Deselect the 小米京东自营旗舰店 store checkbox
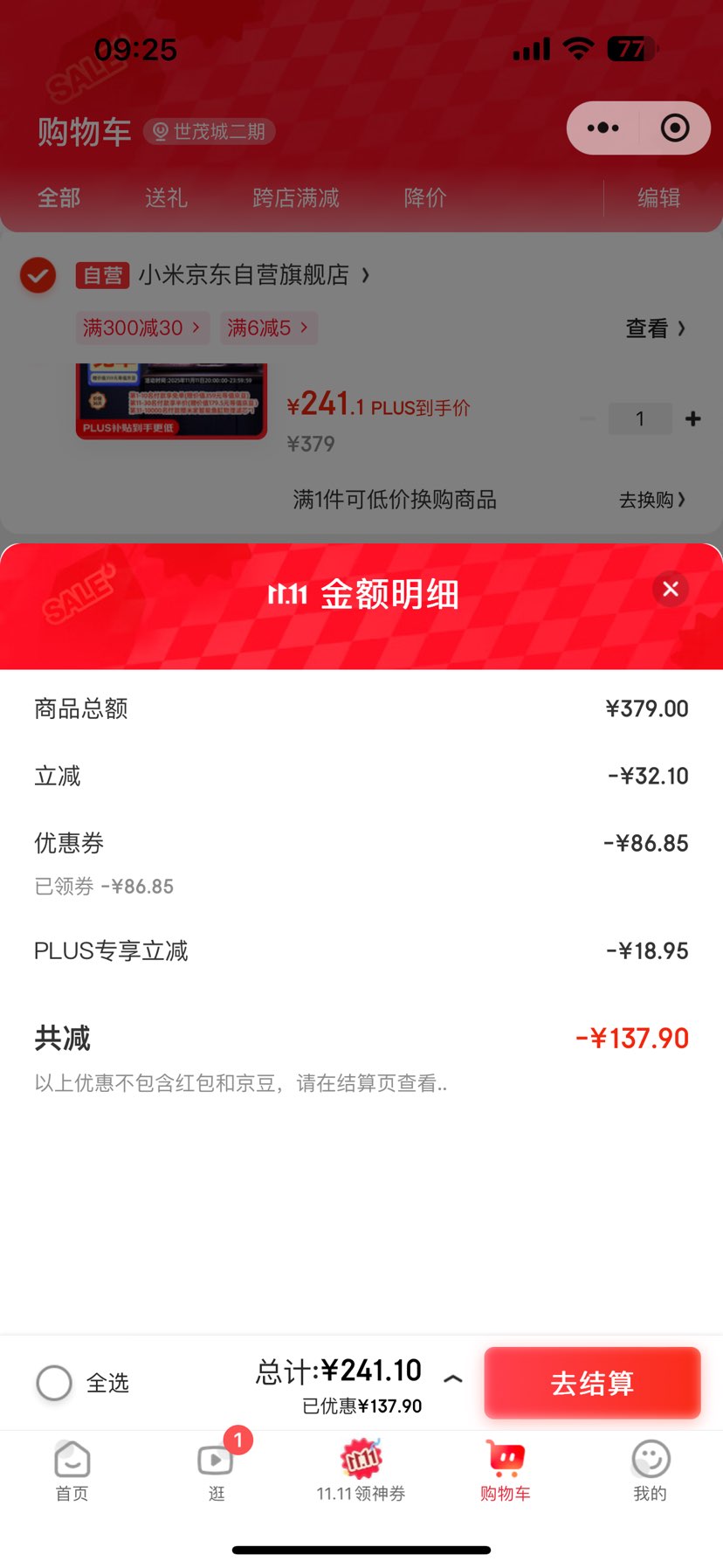 coord(37,276)
